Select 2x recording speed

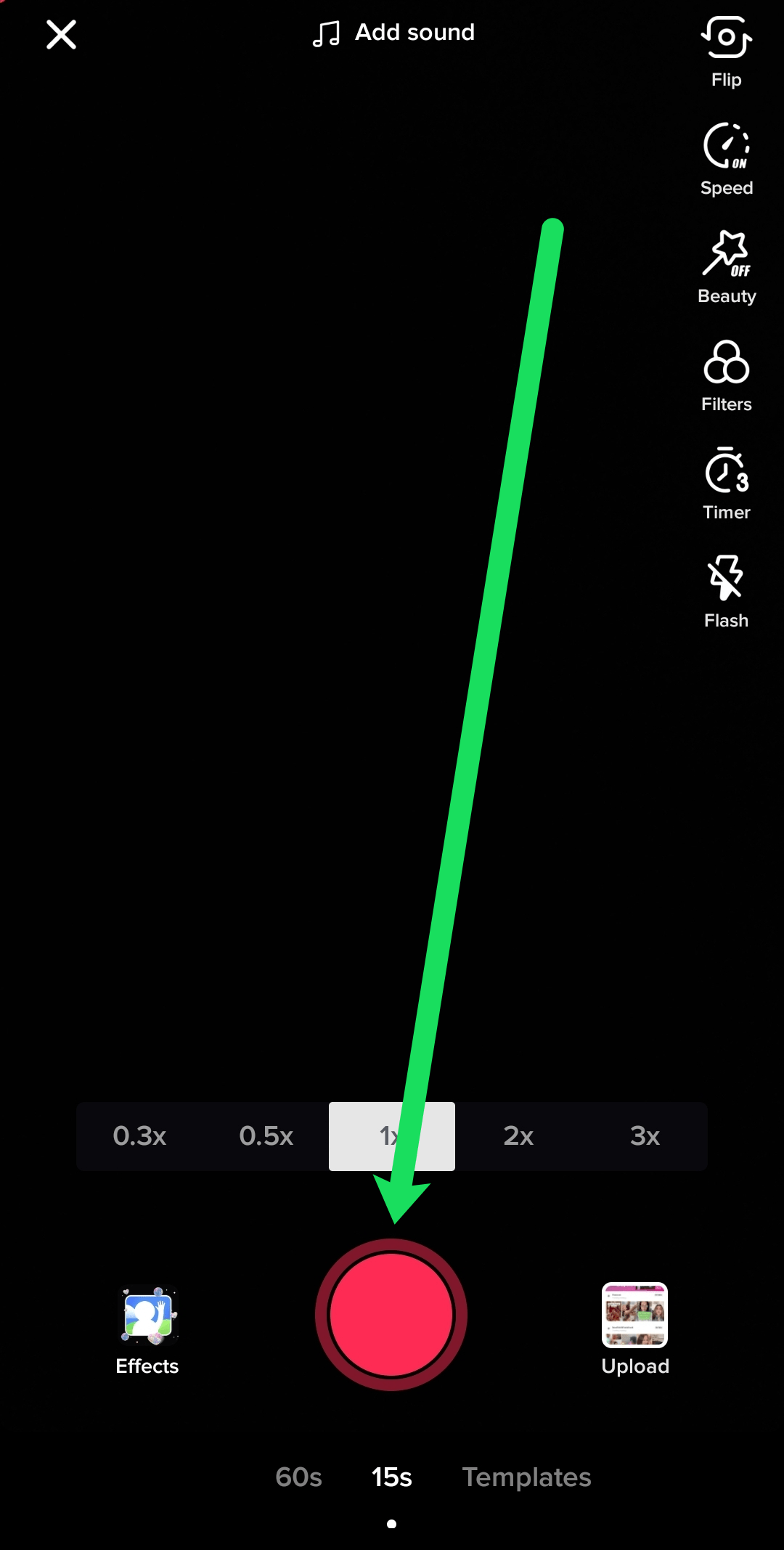coord(517,1137)
